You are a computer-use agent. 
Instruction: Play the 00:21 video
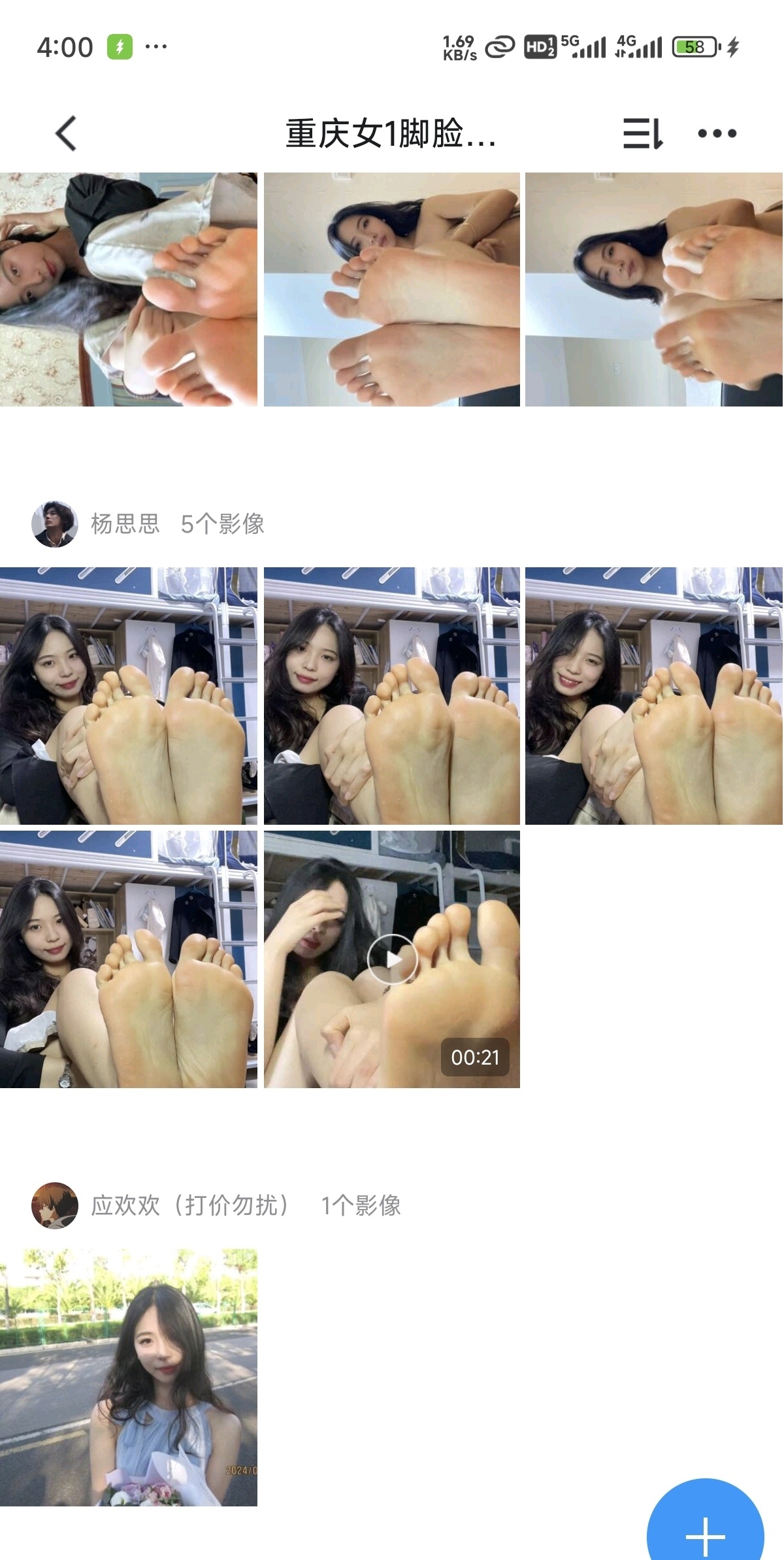point(392,959)
